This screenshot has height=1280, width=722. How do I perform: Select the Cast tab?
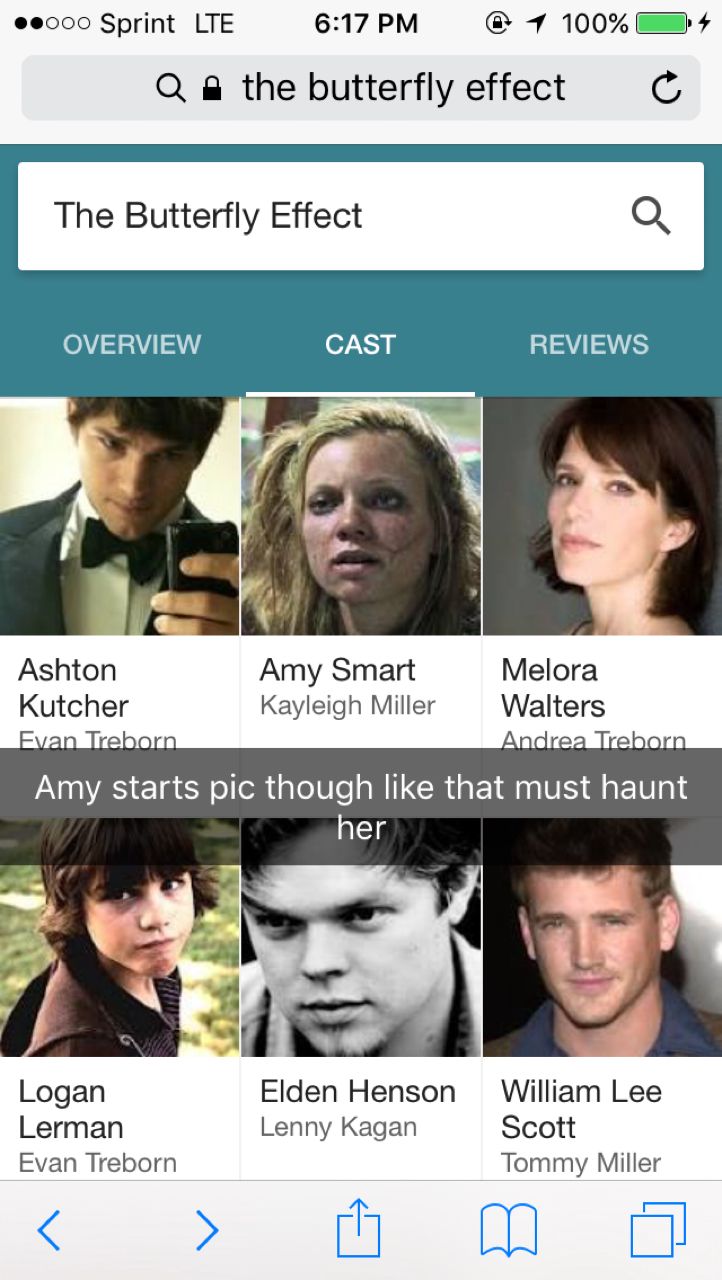click(x=360, y=344)
